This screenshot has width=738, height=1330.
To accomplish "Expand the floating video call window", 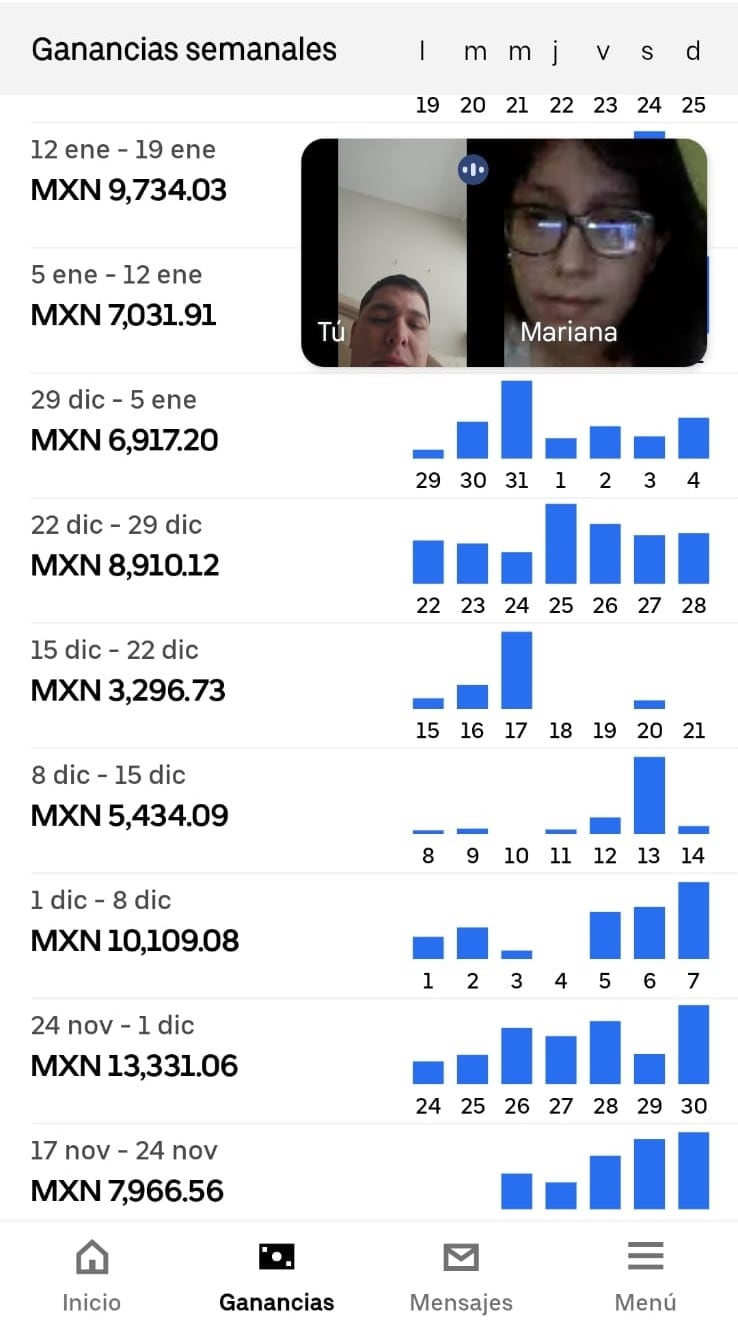I will (x=504, y=253).
